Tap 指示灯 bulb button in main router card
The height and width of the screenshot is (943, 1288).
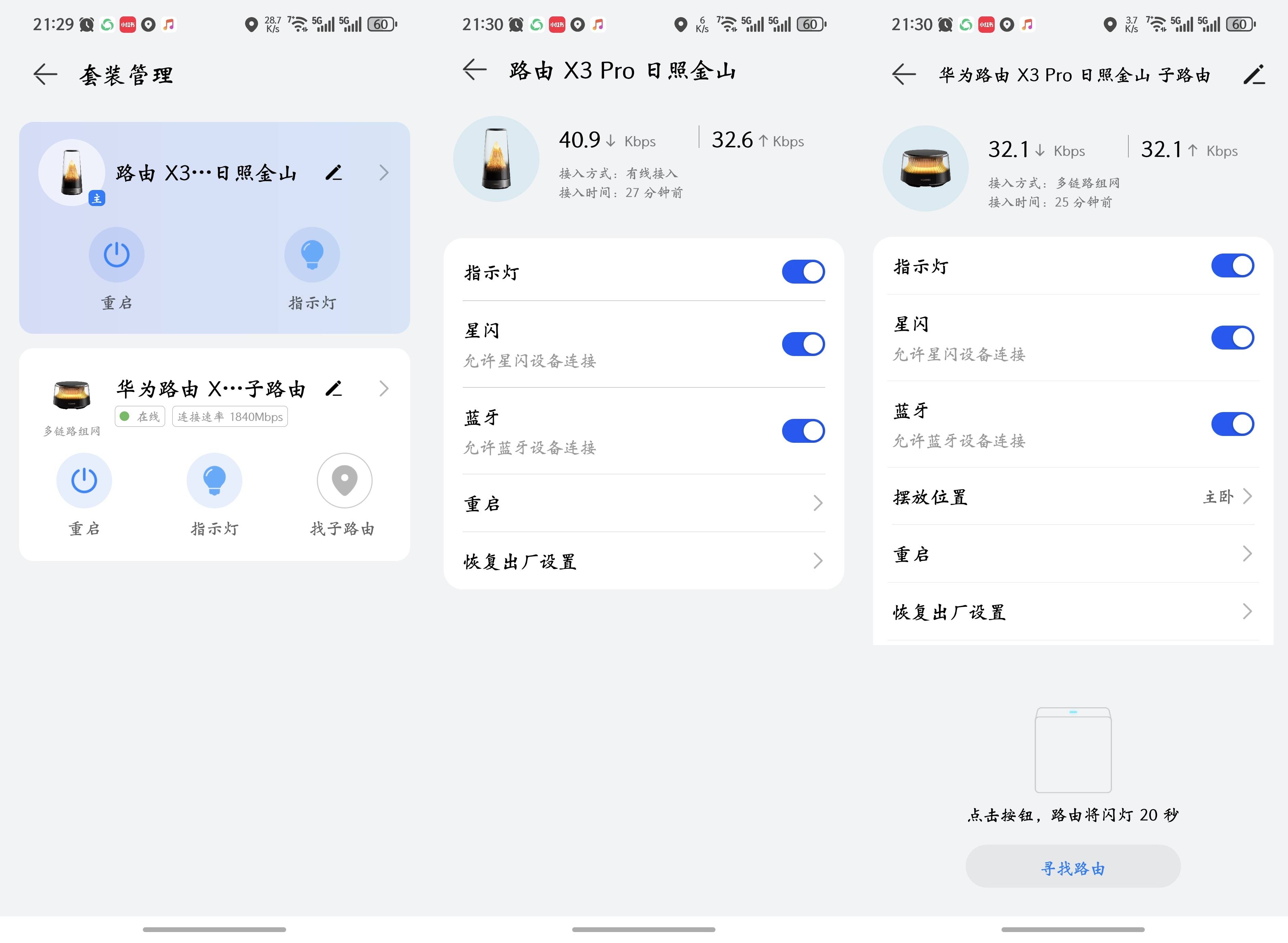tap(312, 255)
